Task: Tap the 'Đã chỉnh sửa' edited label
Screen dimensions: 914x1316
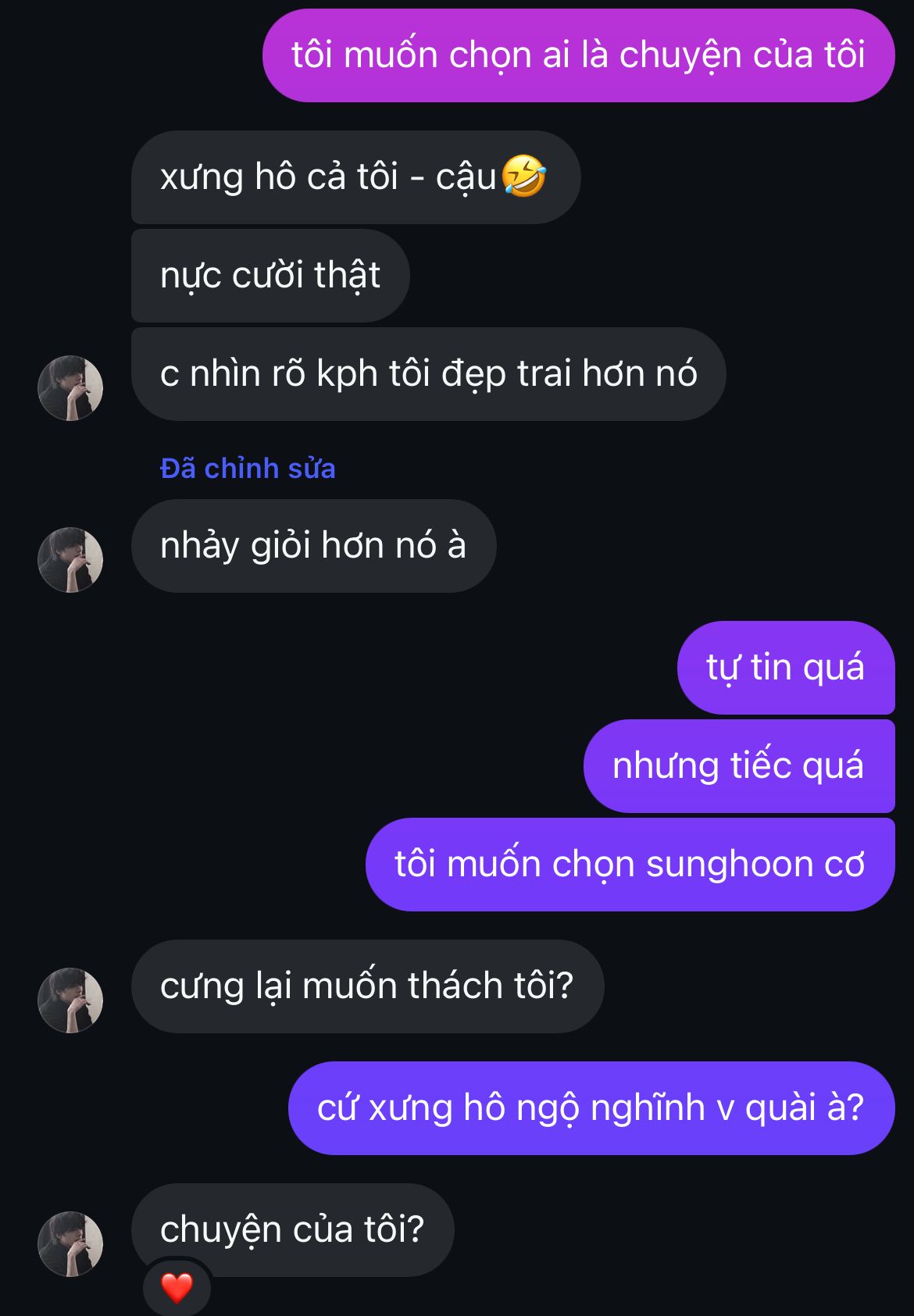Action: coord(248,469)
